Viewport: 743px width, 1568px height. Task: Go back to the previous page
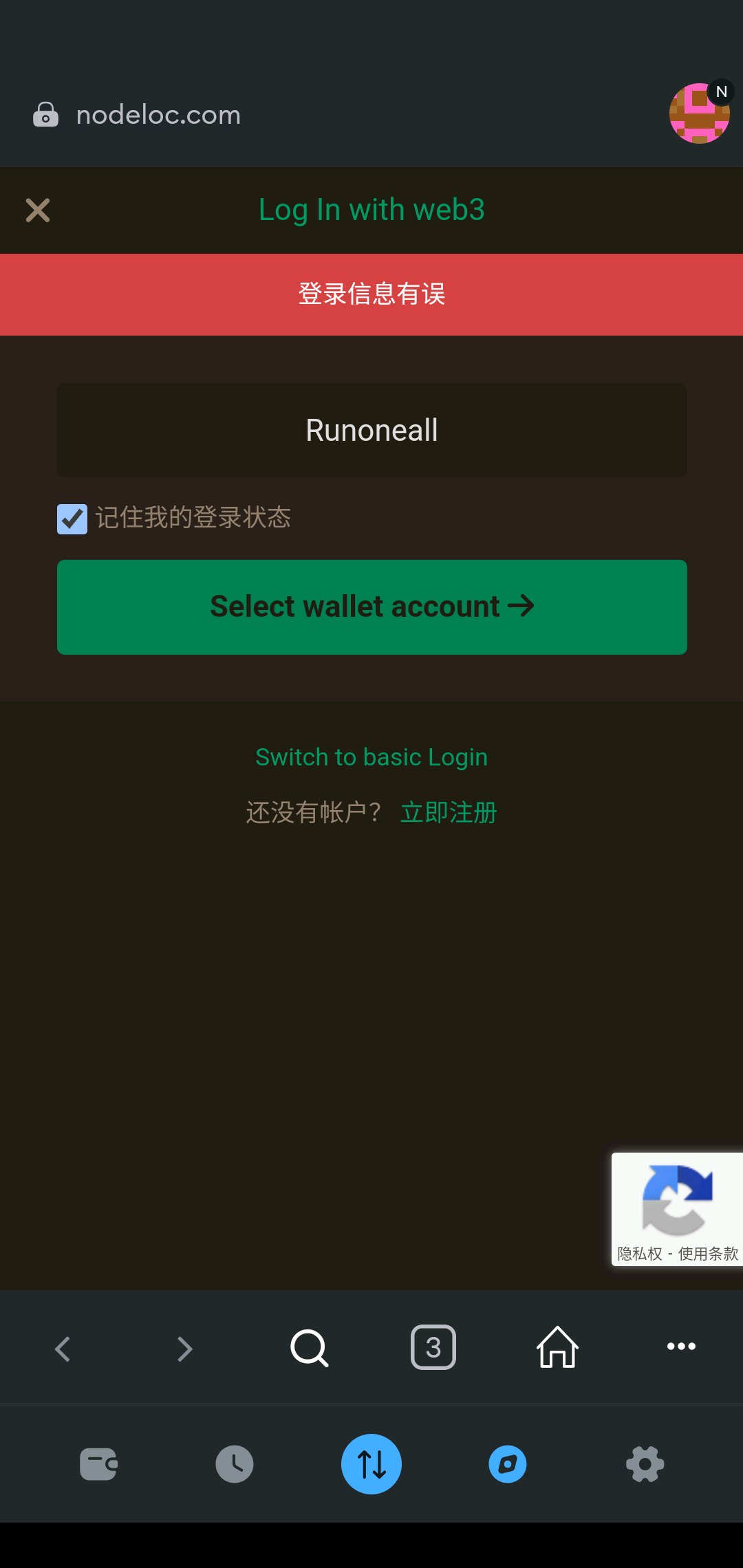[x=63, y=1348]
